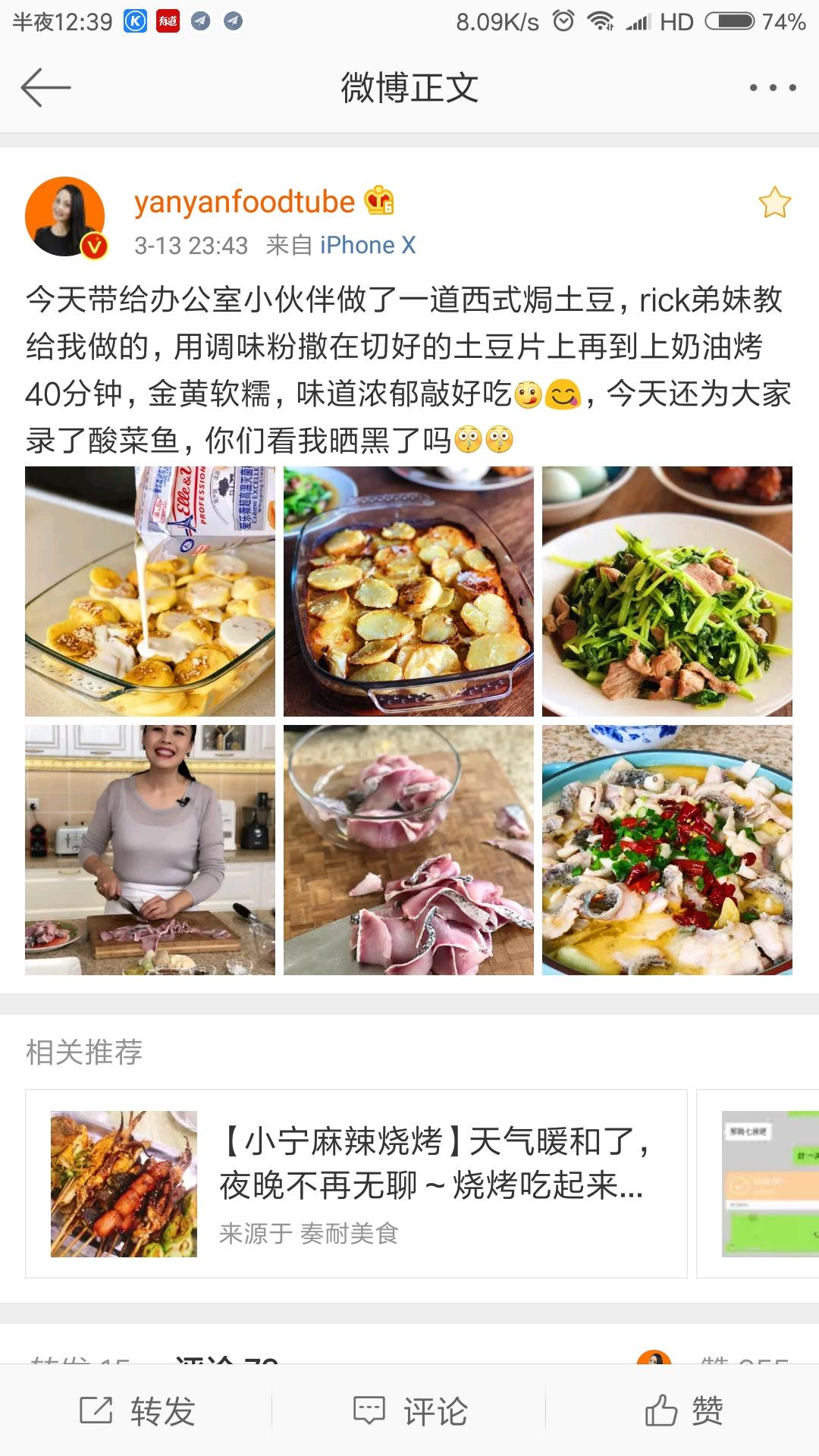
Task: Open yanyanfoodtube's profile avatar
Action: click(65, 217)
